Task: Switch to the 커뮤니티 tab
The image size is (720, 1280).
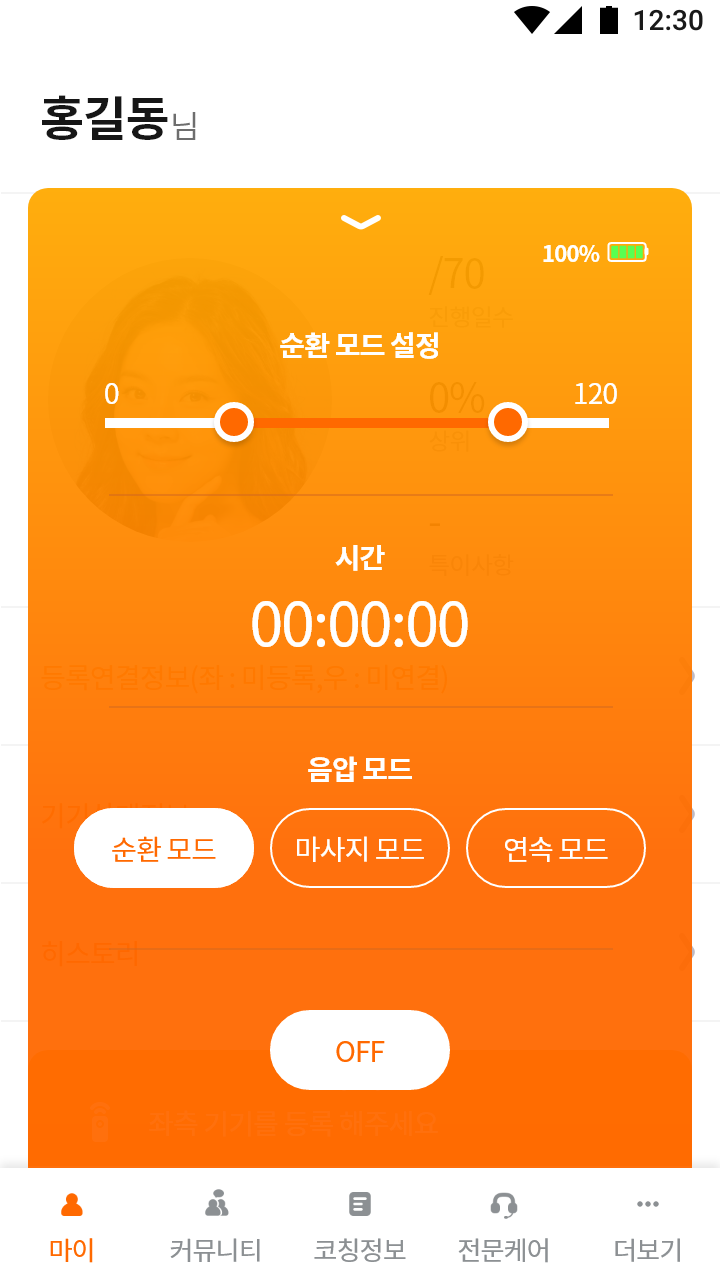Action: pos(216,1226)
